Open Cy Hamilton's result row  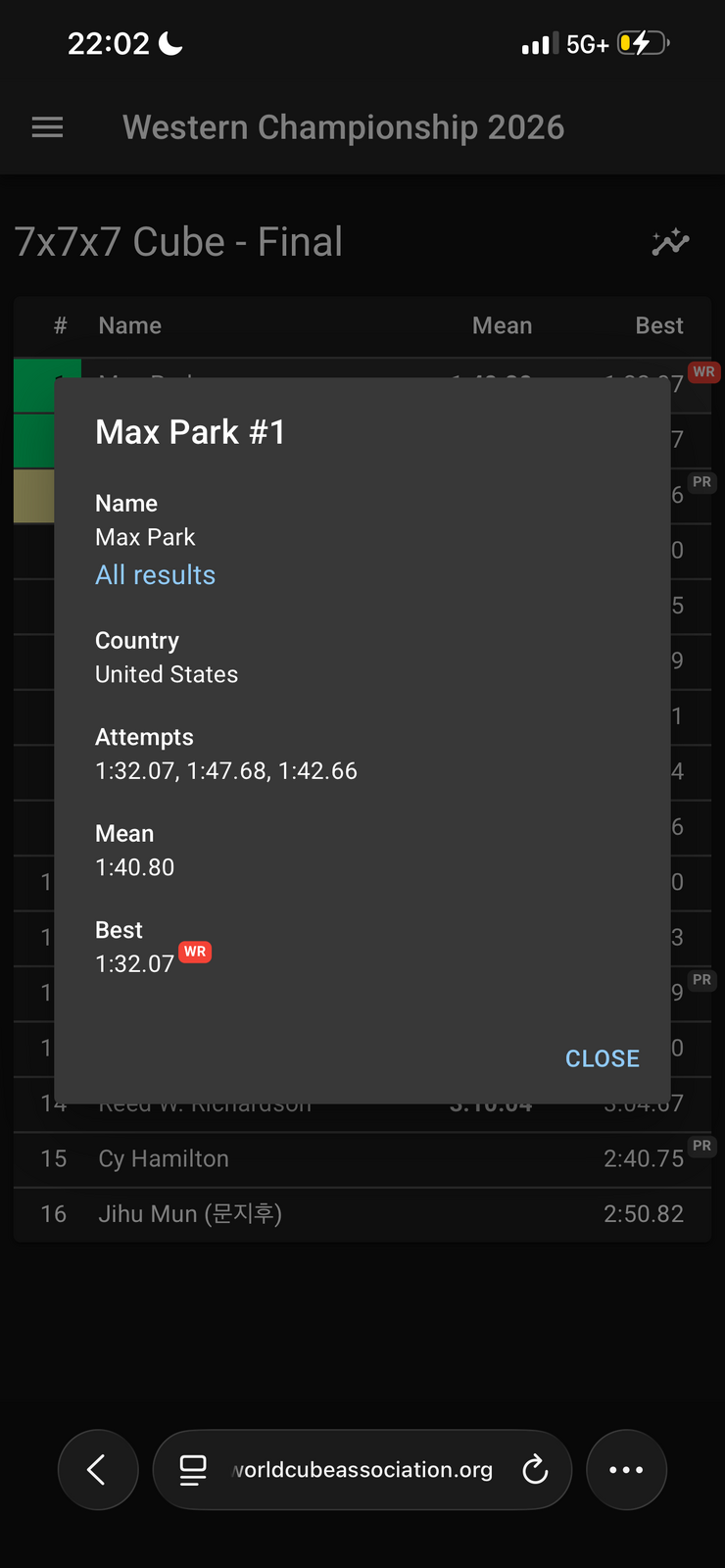click(x=362, y=1159)
